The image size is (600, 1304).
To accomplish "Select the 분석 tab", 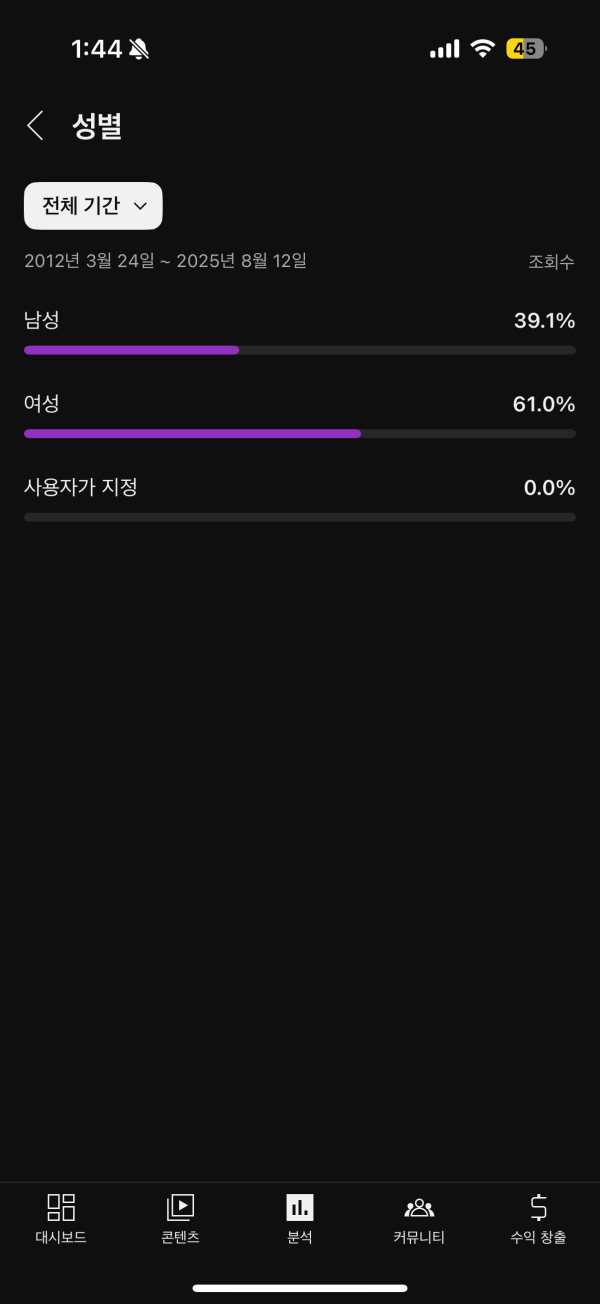I will click(300, 1219).
